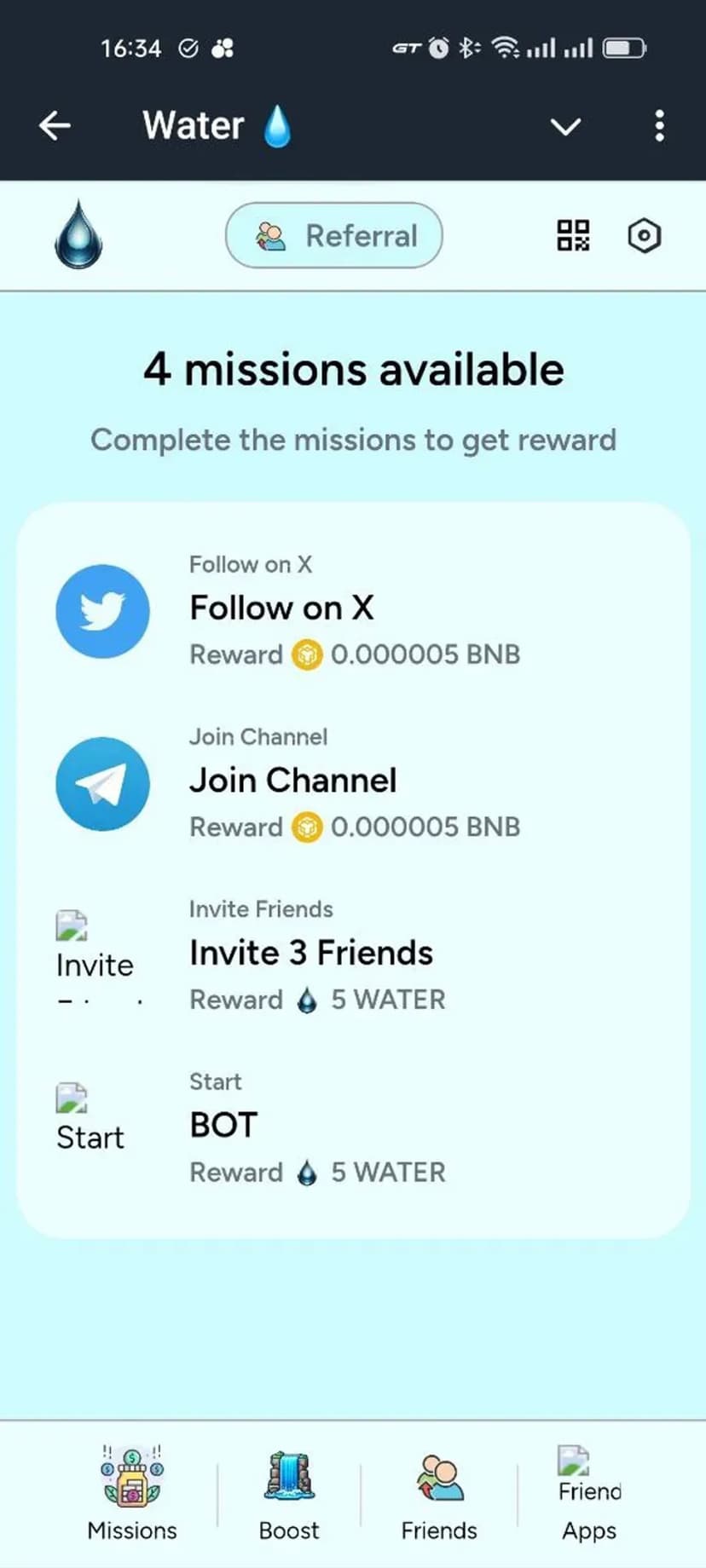Open the Referral button
Viewport: 706px width, 1568px height.
pos(334,235)
